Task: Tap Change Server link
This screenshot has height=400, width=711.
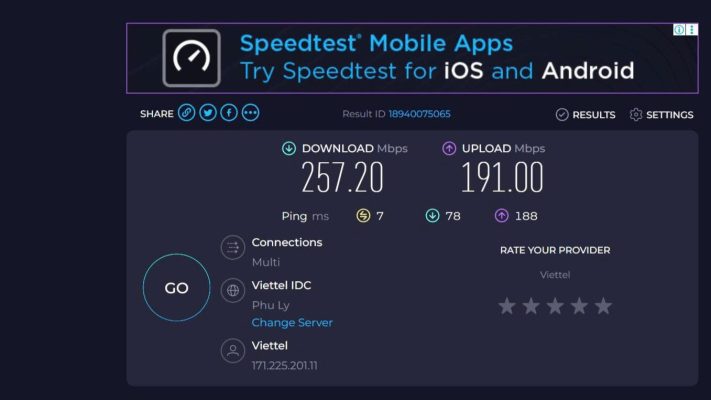Action: tap(292, 323)
